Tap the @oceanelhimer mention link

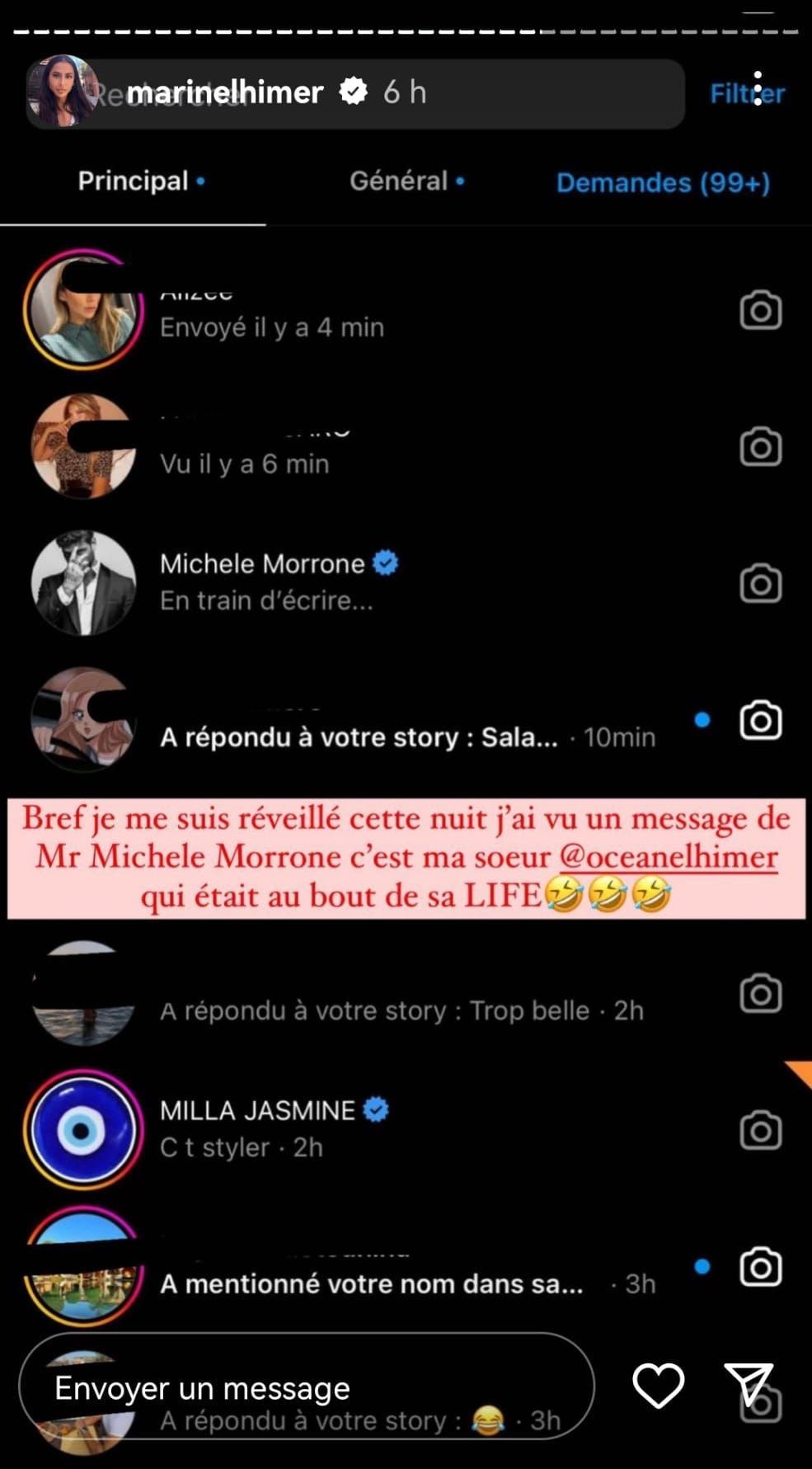[668, 856]
